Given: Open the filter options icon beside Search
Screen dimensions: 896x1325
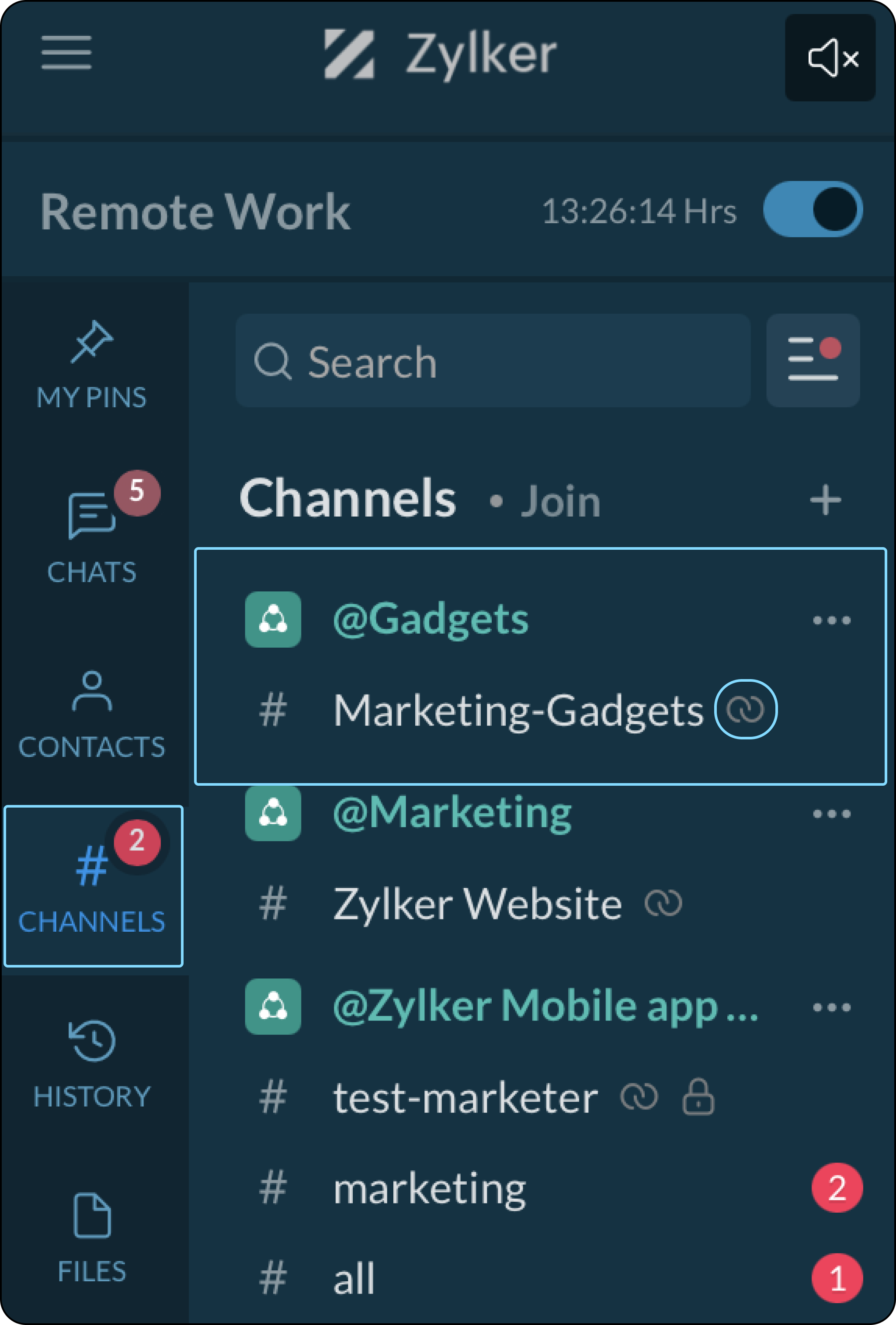Looking at the screenshot, I should (x=813, y=361).
